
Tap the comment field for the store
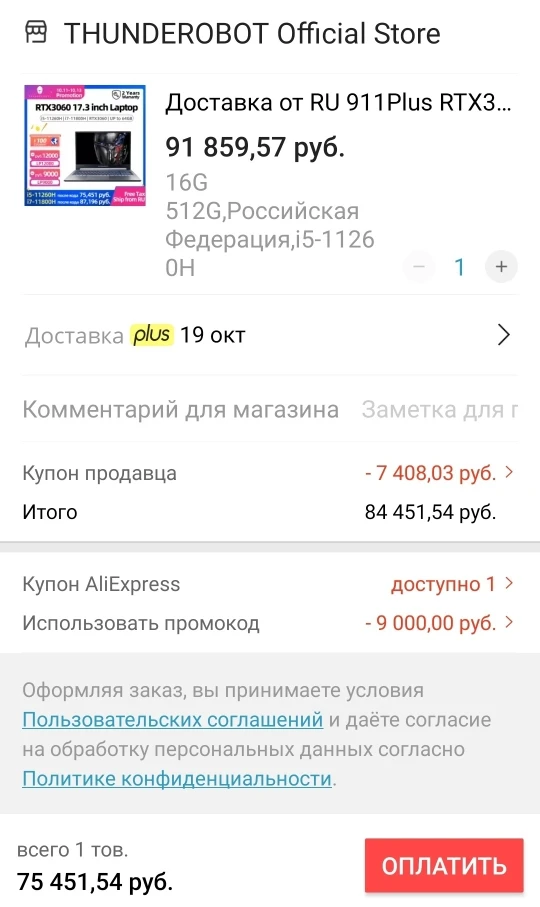click(x=439, y=410)
